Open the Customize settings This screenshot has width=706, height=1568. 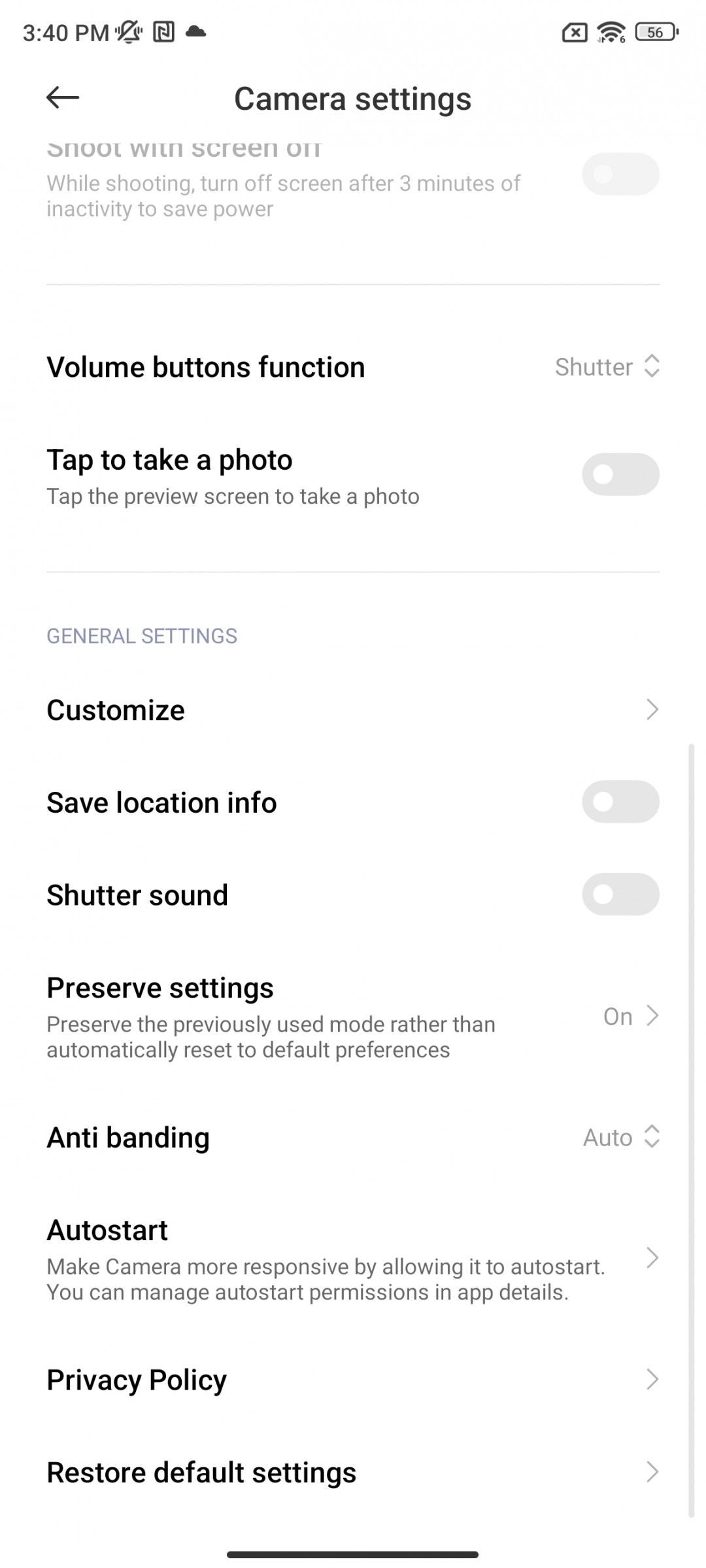point(353,710)
